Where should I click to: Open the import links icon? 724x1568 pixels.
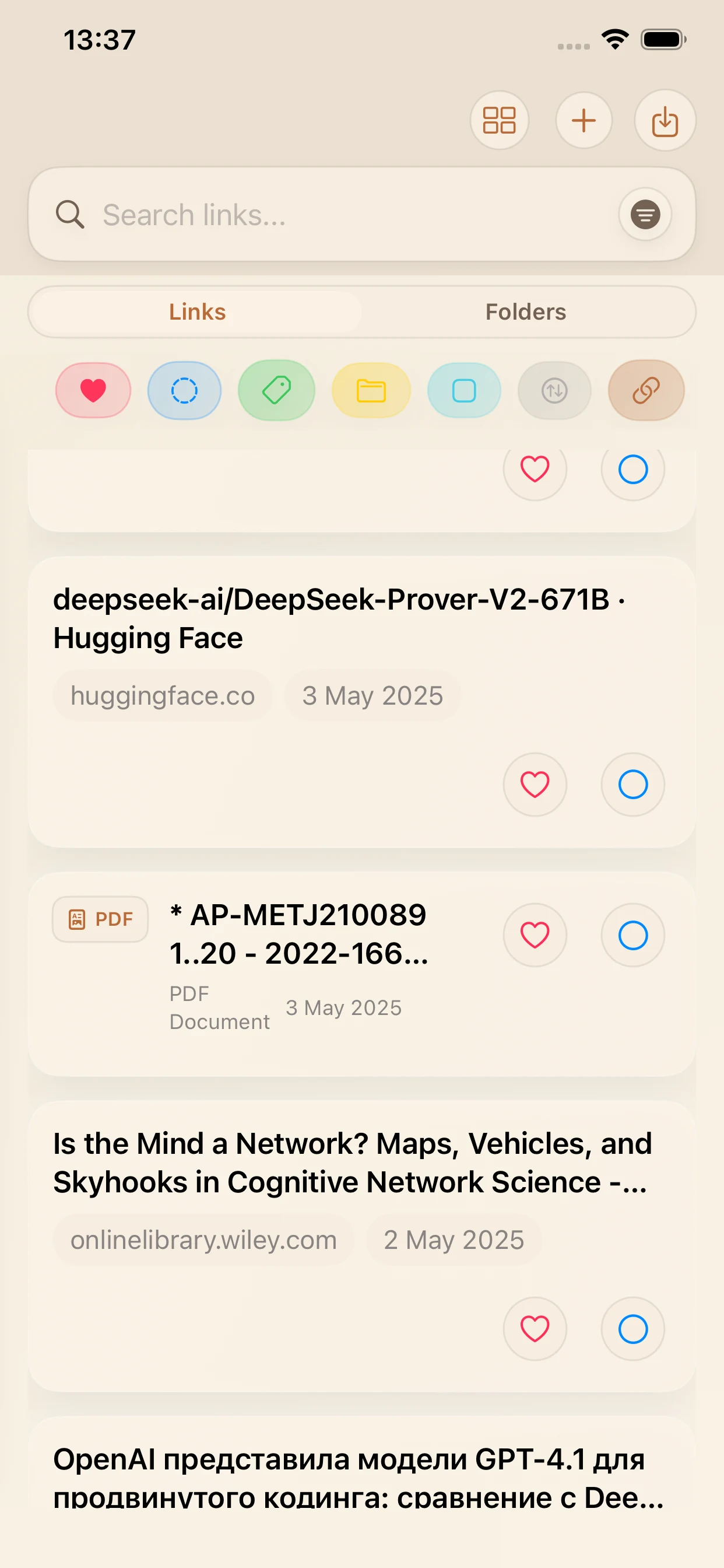(x=665, y=121)
